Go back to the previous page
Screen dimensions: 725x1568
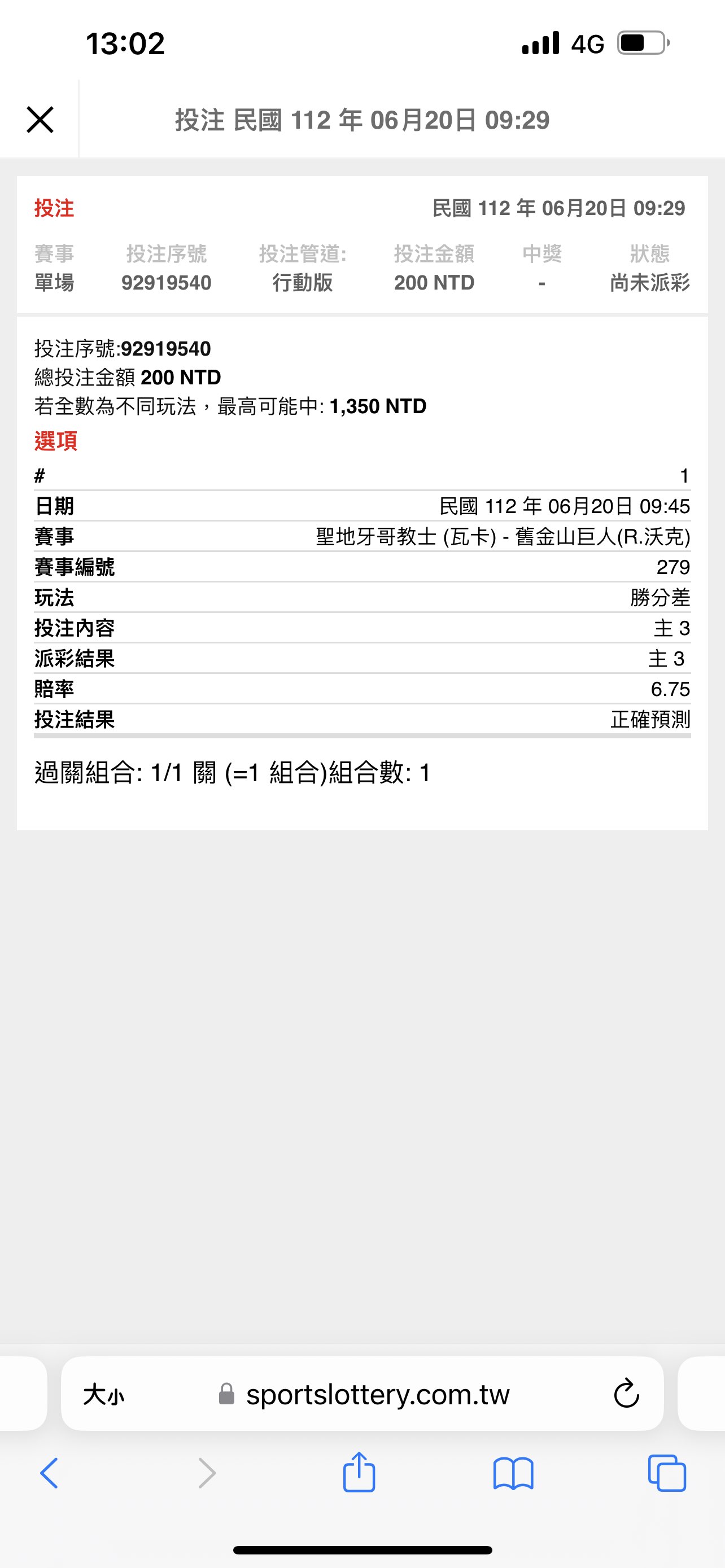49,1473
